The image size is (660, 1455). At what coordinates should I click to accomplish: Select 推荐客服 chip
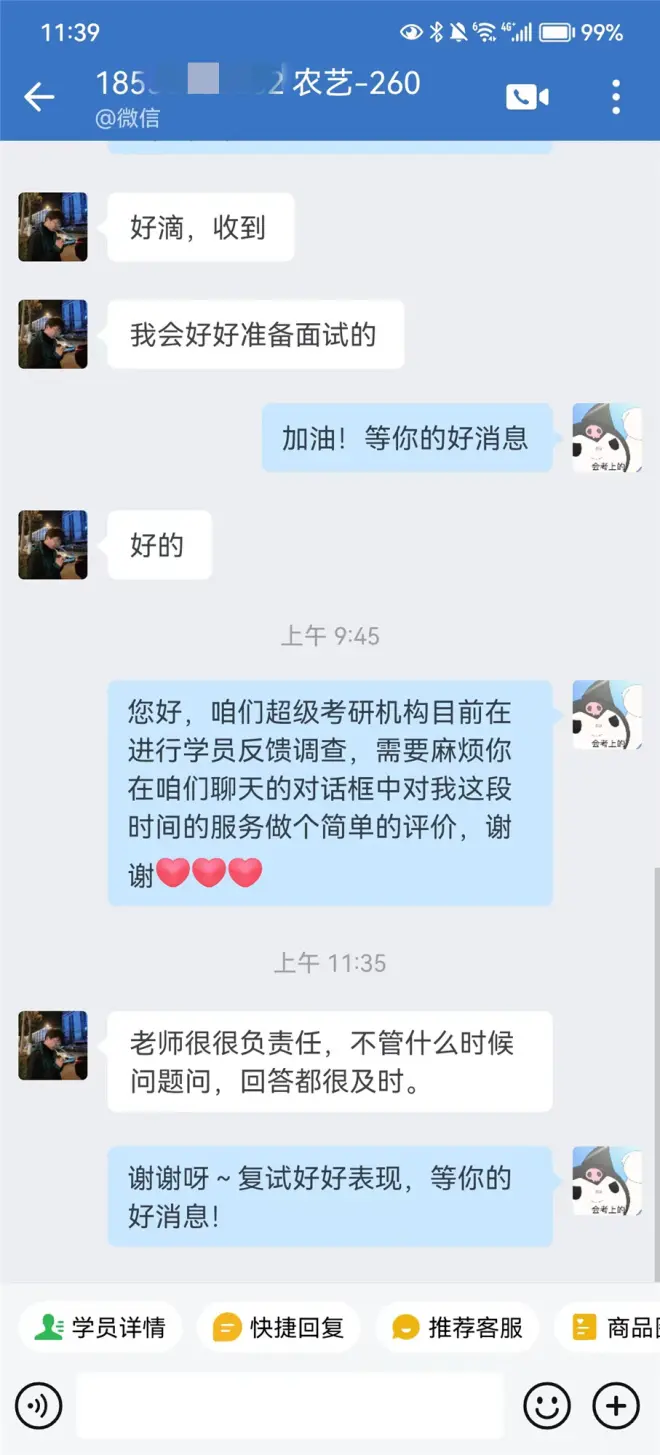[x=457, y=1327]
